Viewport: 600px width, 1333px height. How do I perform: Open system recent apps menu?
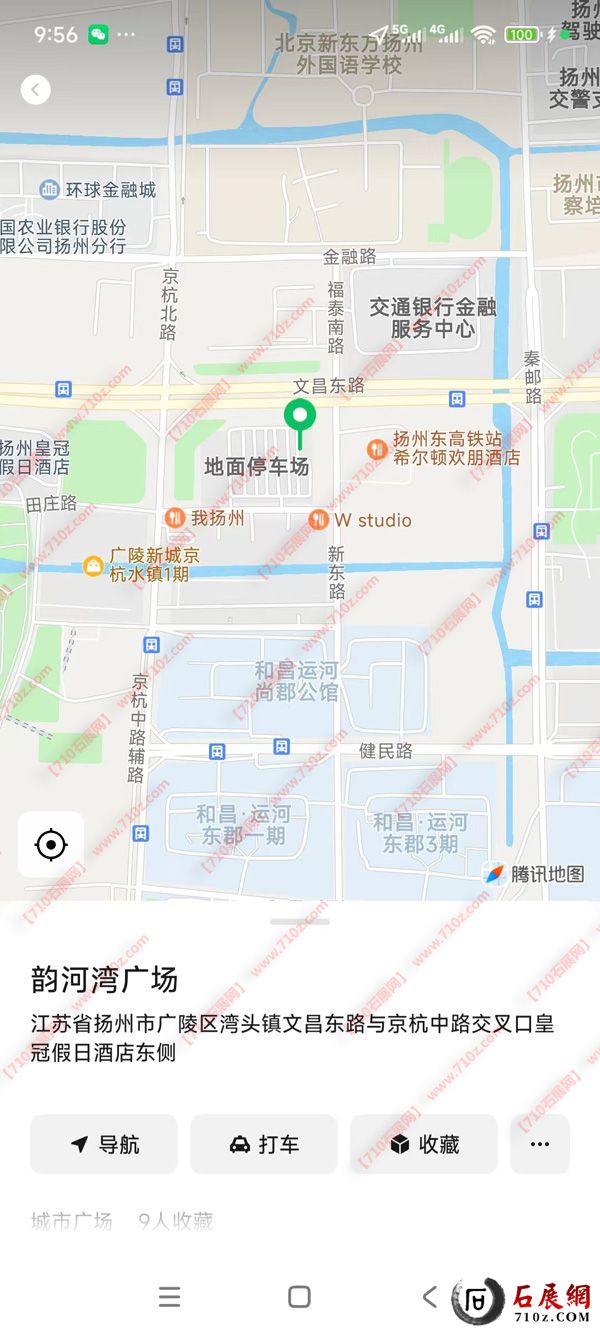click(x=170, y=1297)
